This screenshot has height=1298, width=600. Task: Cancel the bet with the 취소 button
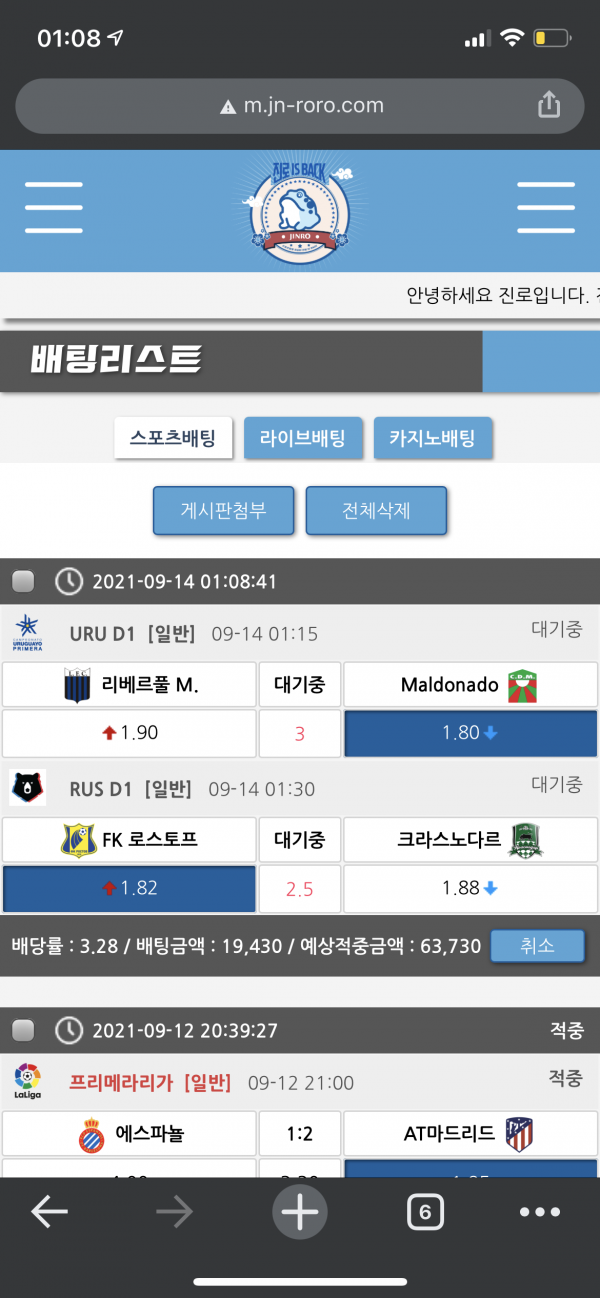tap(537, 945)
